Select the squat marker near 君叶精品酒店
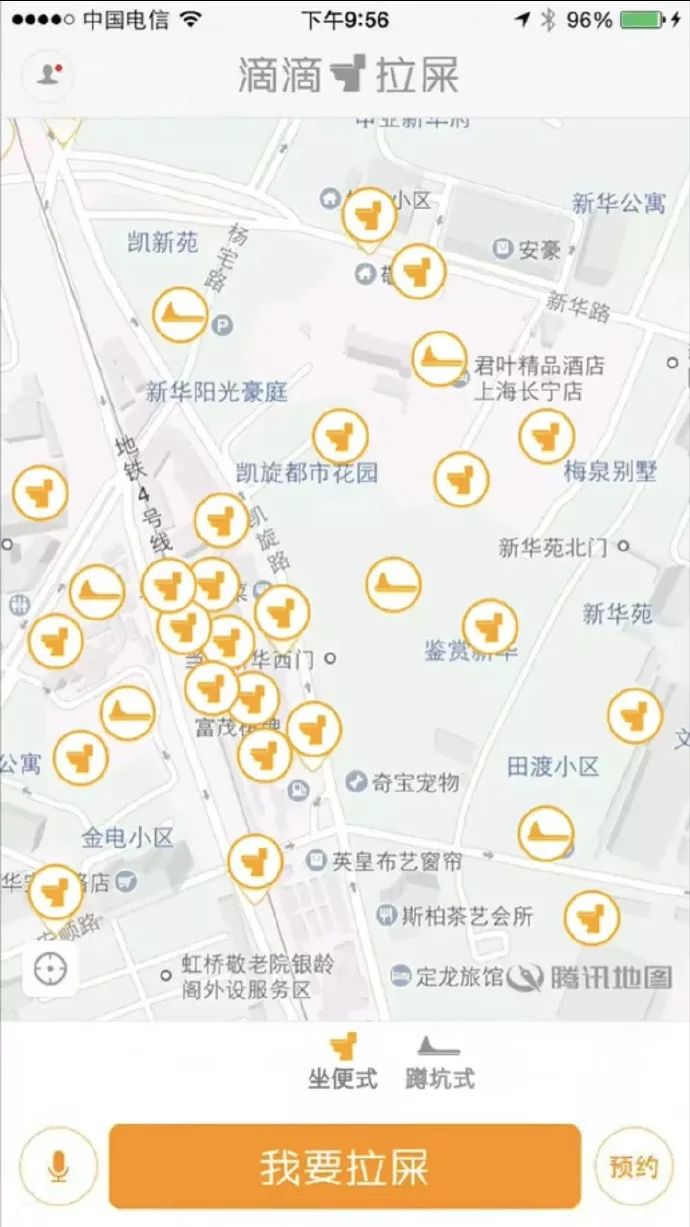This screenshot has height=1227, width=690. (439, 359)
